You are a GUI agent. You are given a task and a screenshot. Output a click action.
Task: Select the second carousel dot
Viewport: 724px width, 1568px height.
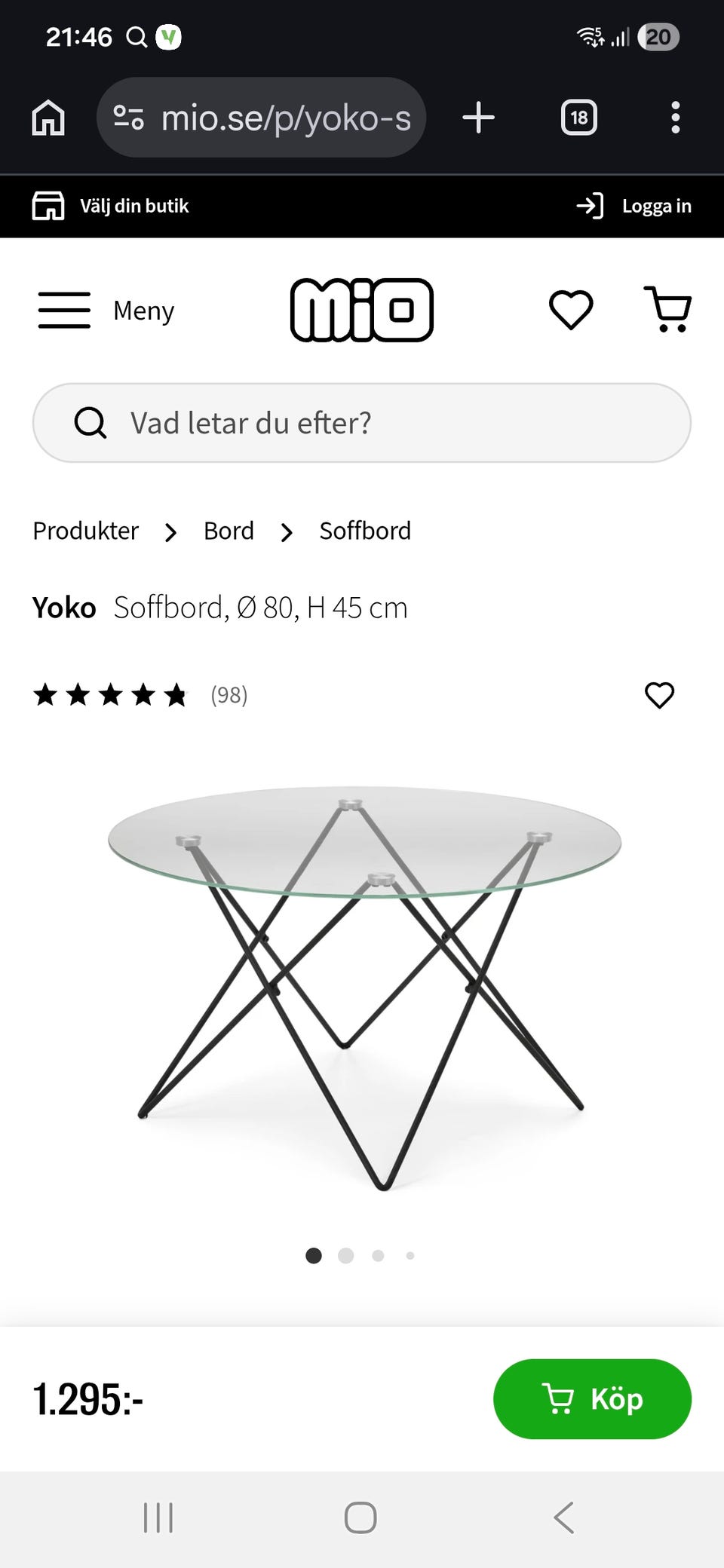346,1256
